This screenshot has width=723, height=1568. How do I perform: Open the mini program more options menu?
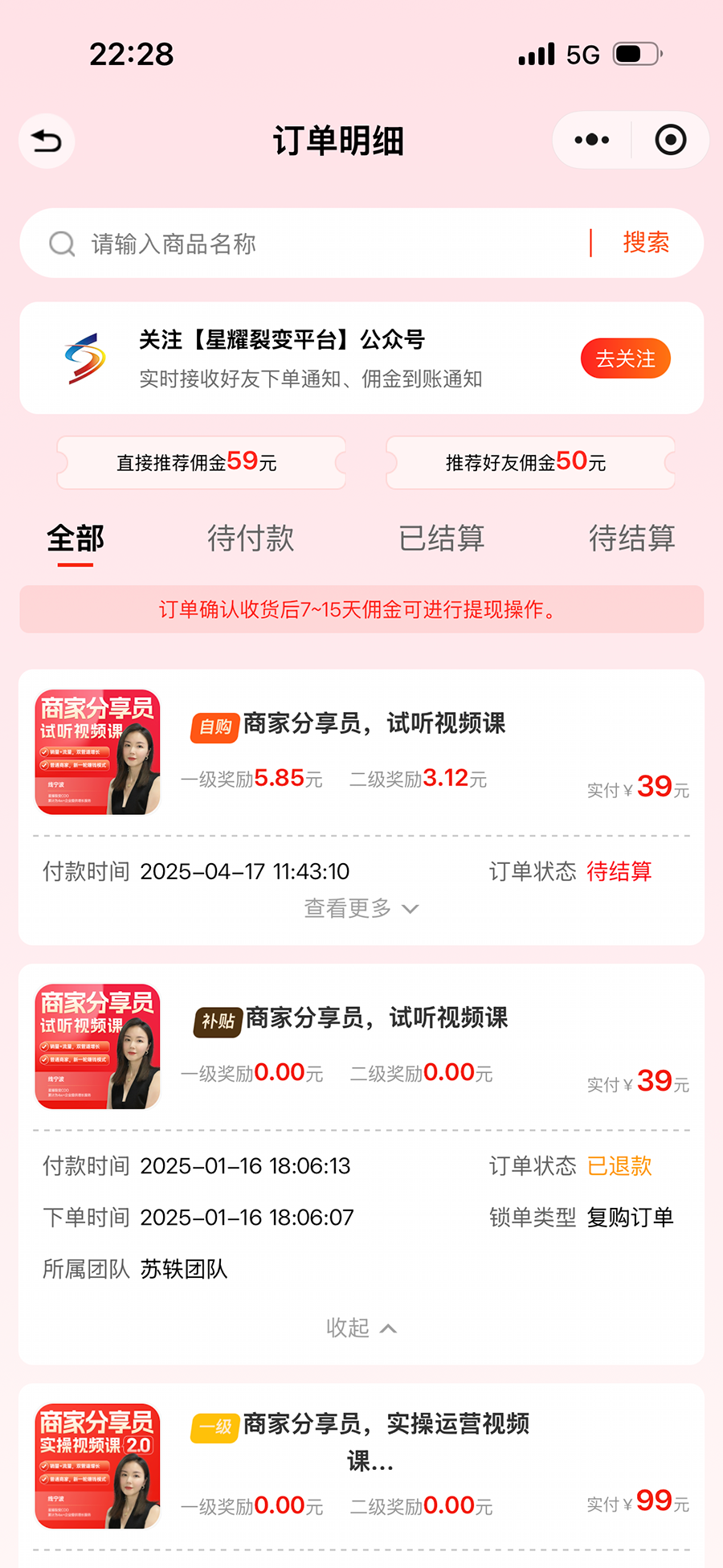click(x=592, y=140)
